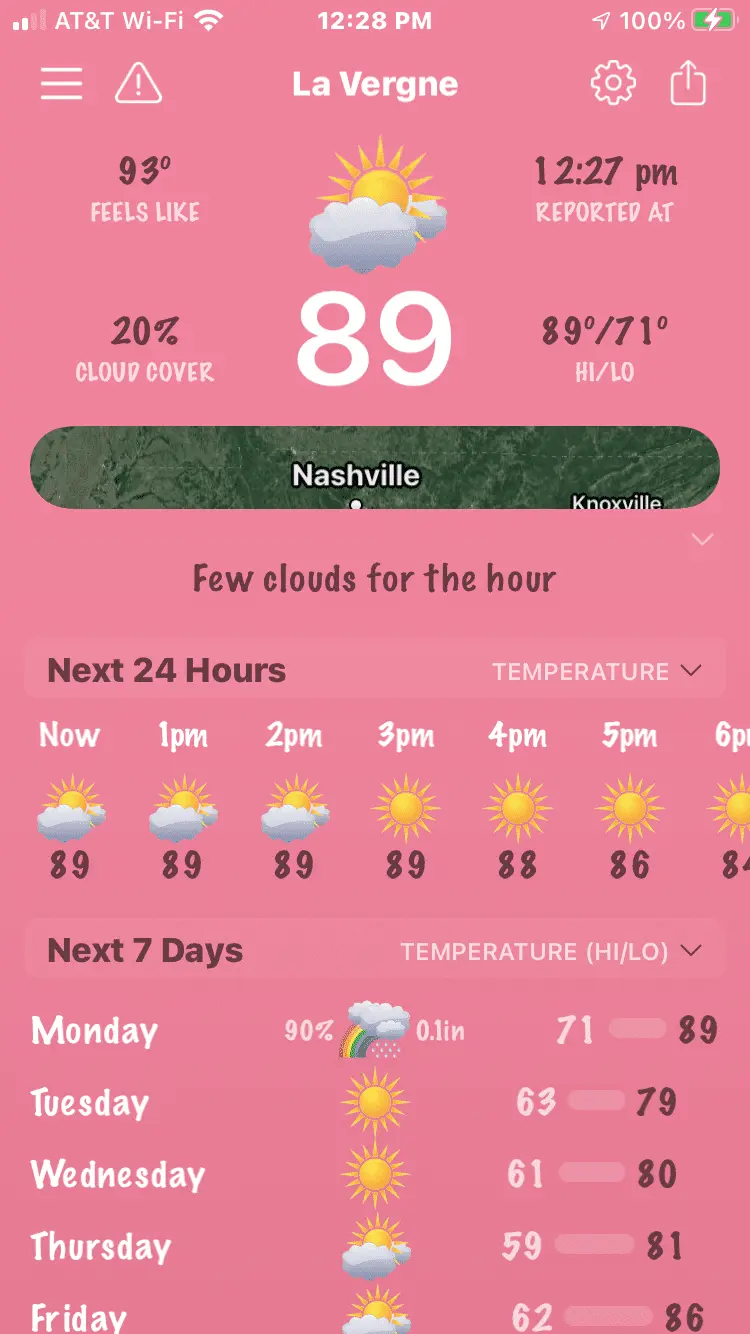Open Monday's forecast details
This screenshot has width=750, height=1334.
375,1031
